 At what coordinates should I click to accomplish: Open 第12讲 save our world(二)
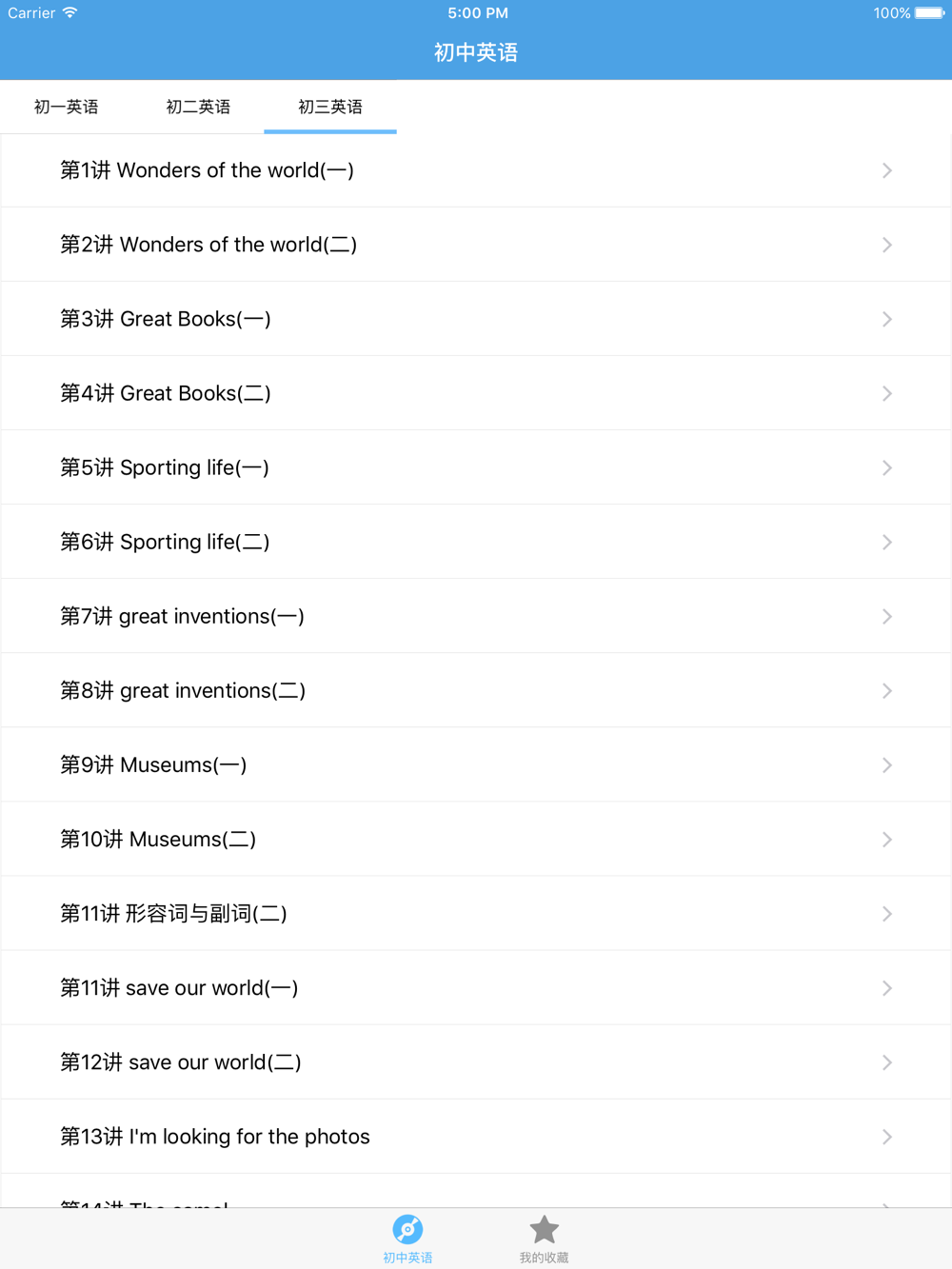tap(476, 1061)
